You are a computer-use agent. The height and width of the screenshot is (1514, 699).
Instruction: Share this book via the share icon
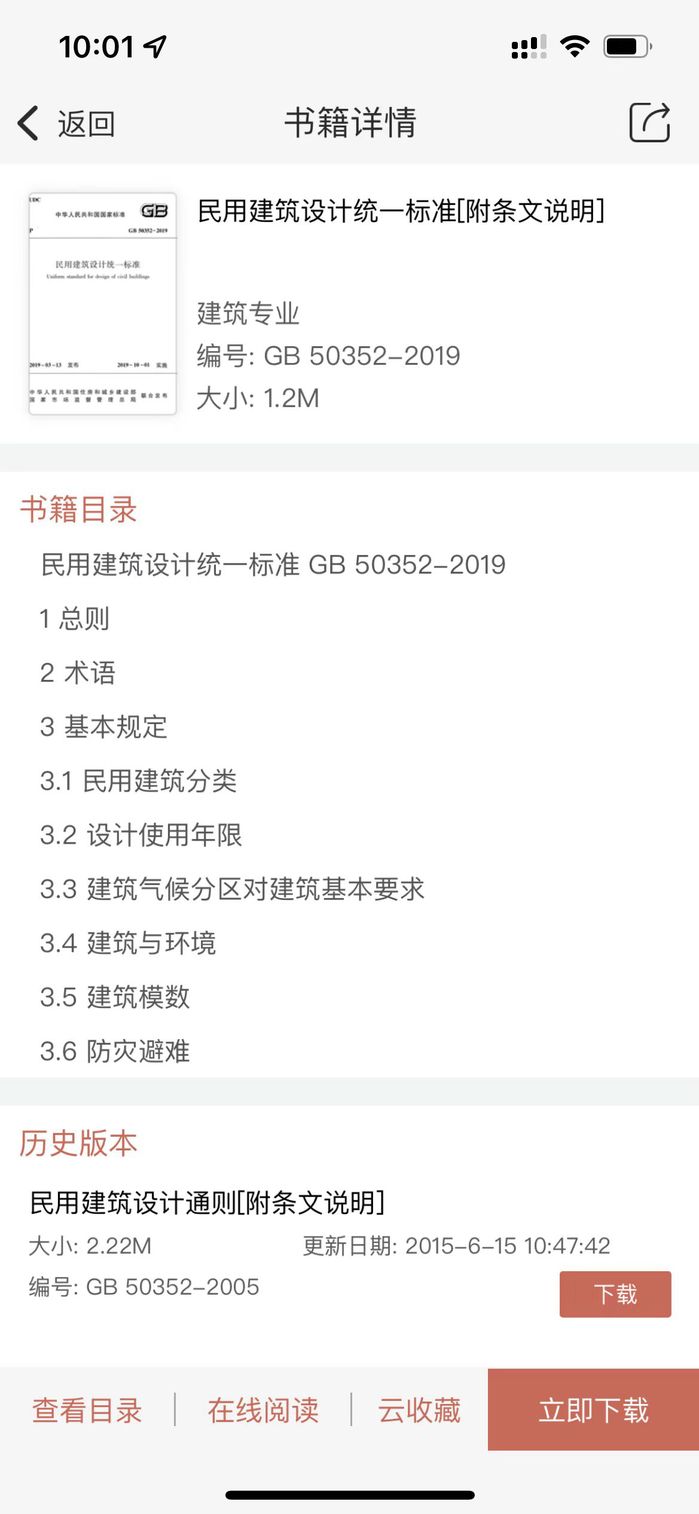pyautogui.click(x=649, y=123)
